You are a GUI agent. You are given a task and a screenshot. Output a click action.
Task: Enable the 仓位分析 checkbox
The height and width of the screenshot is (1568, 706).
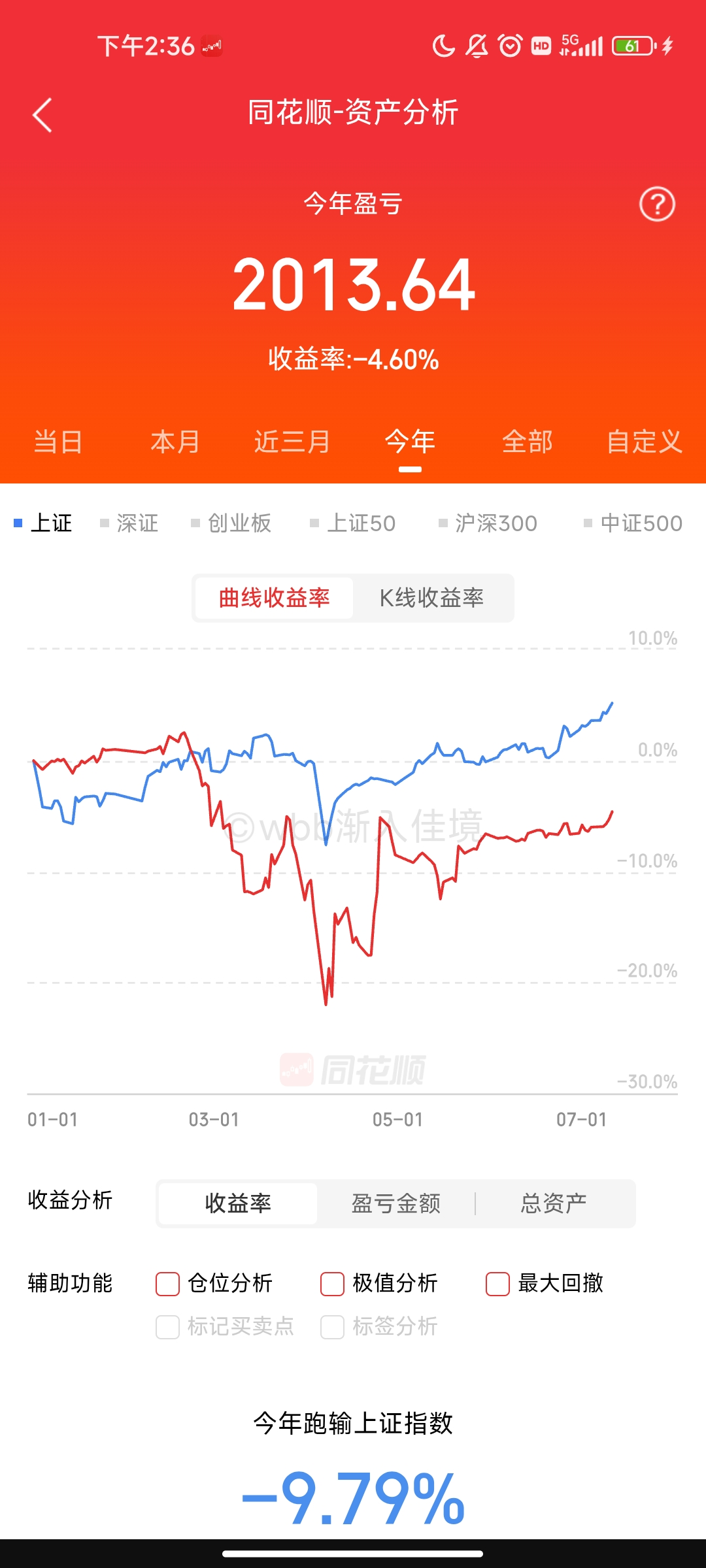point(168,1284)
